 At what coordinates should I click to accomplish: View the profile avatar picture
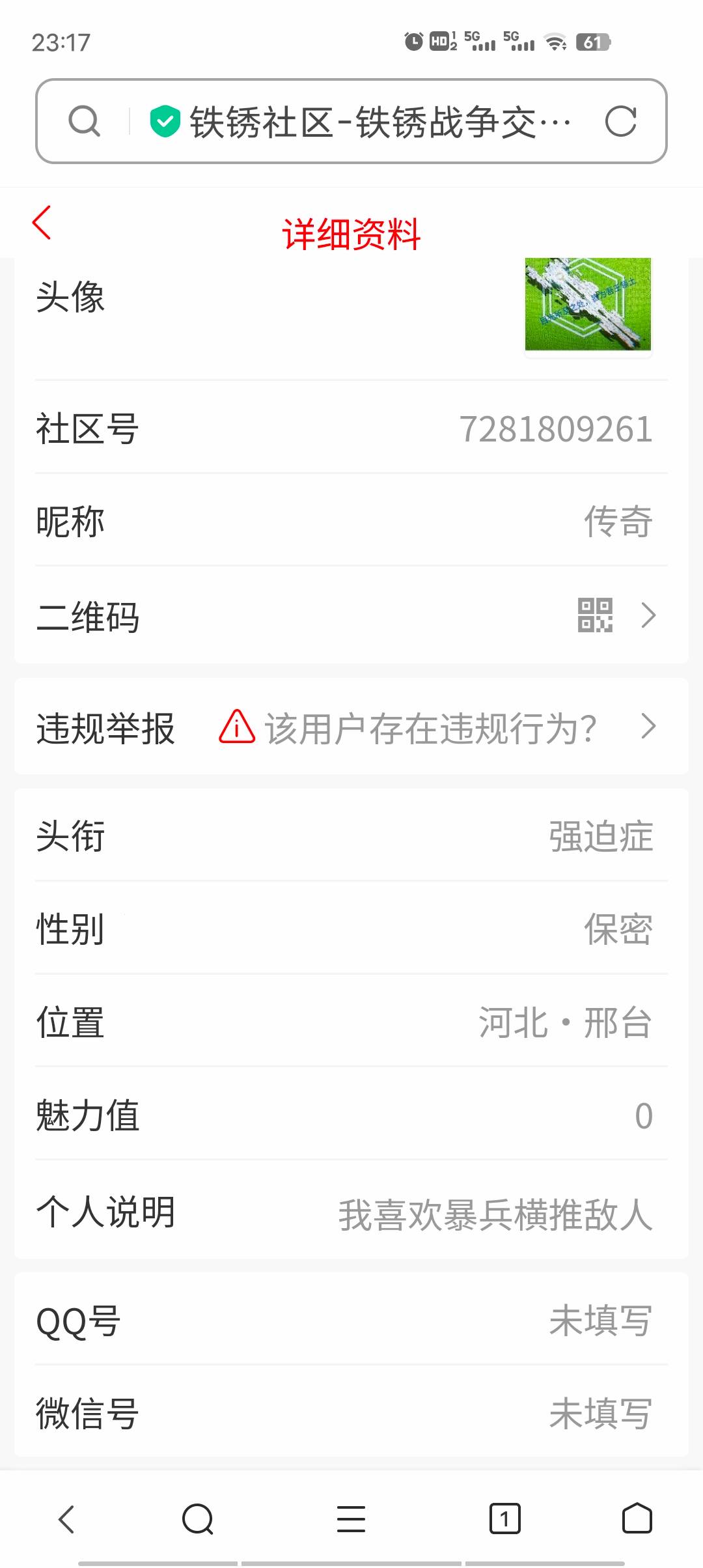tap(588, 305)
